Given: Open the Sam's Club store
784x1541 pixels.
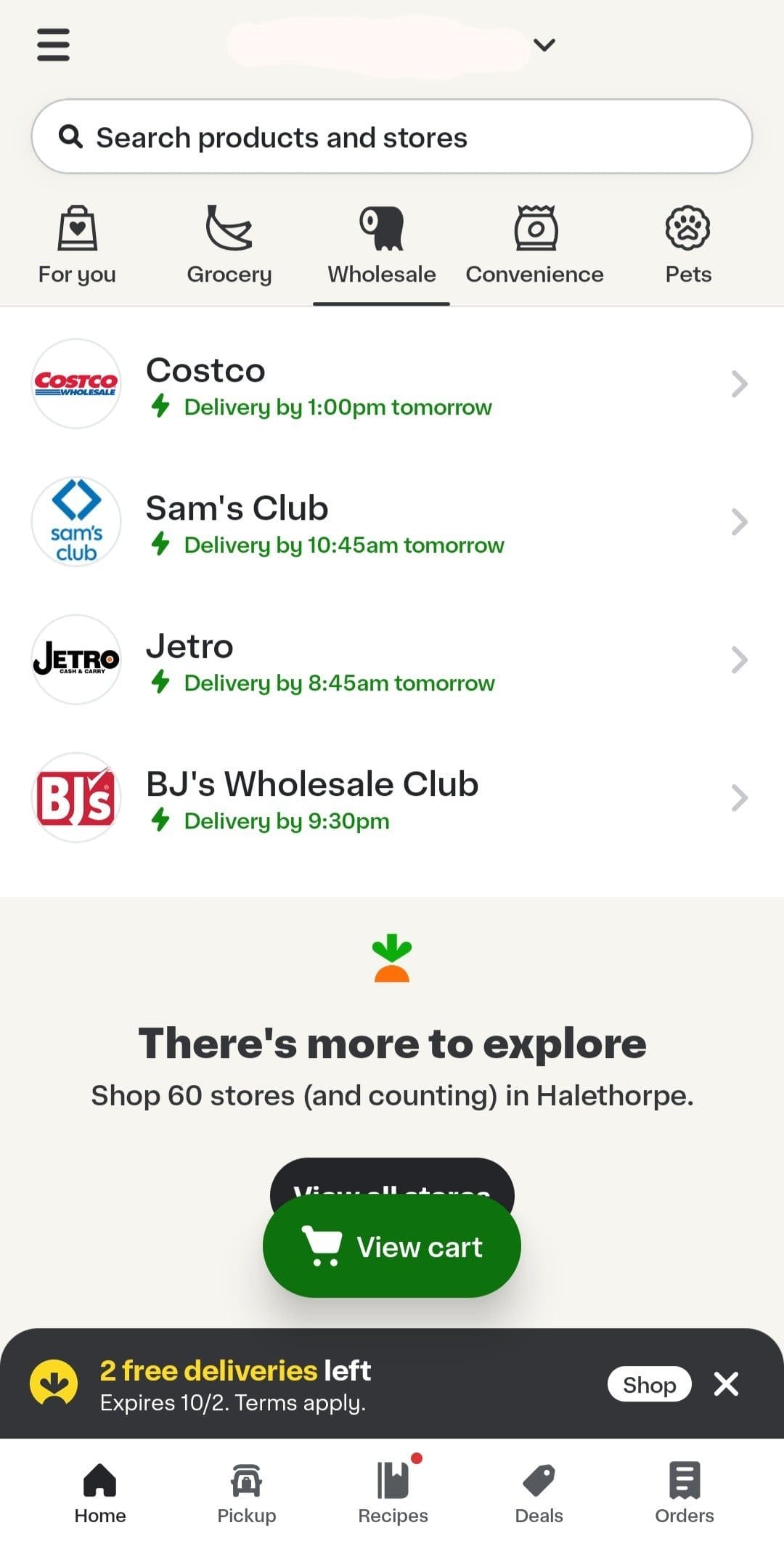Looking at the screenshot, I should (392, 522).
